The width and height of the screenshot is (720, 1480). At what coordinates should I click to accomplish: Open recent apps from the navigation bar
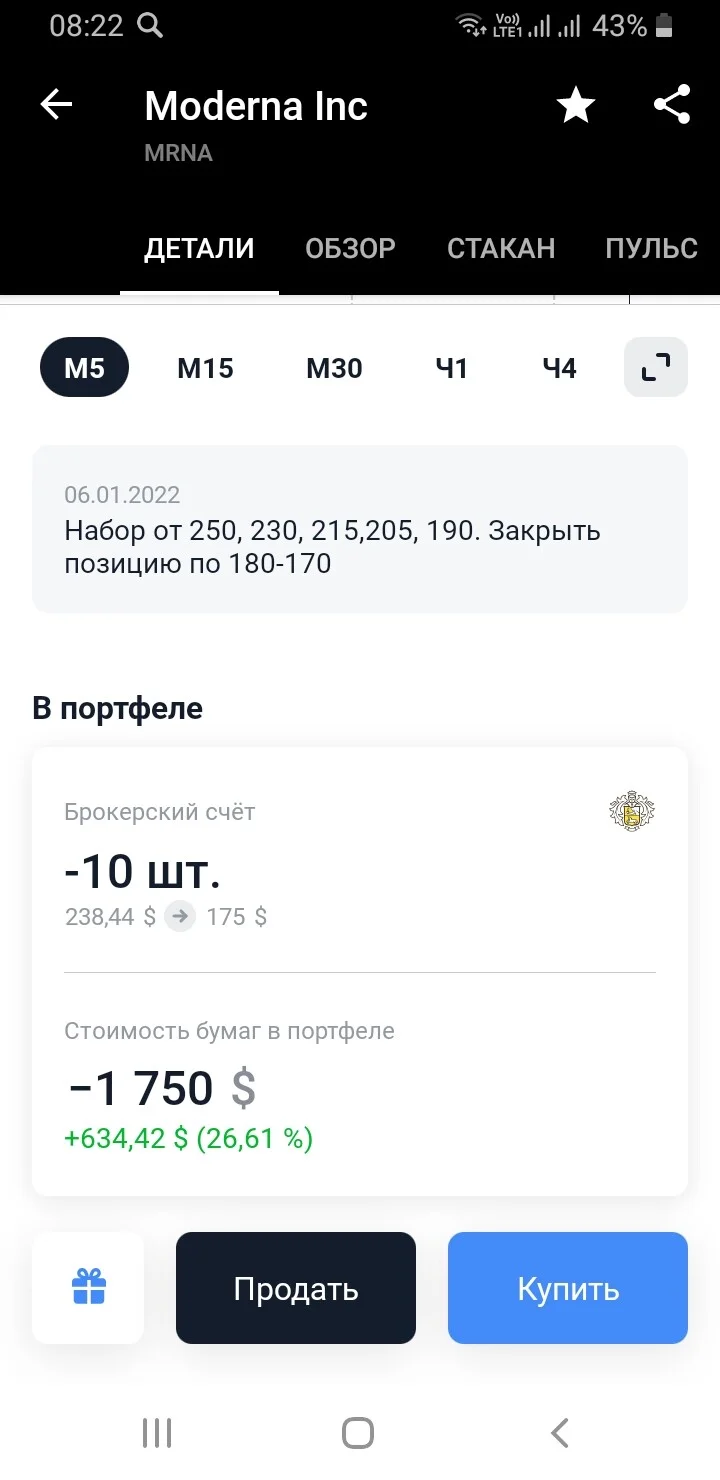(157, 1433)
